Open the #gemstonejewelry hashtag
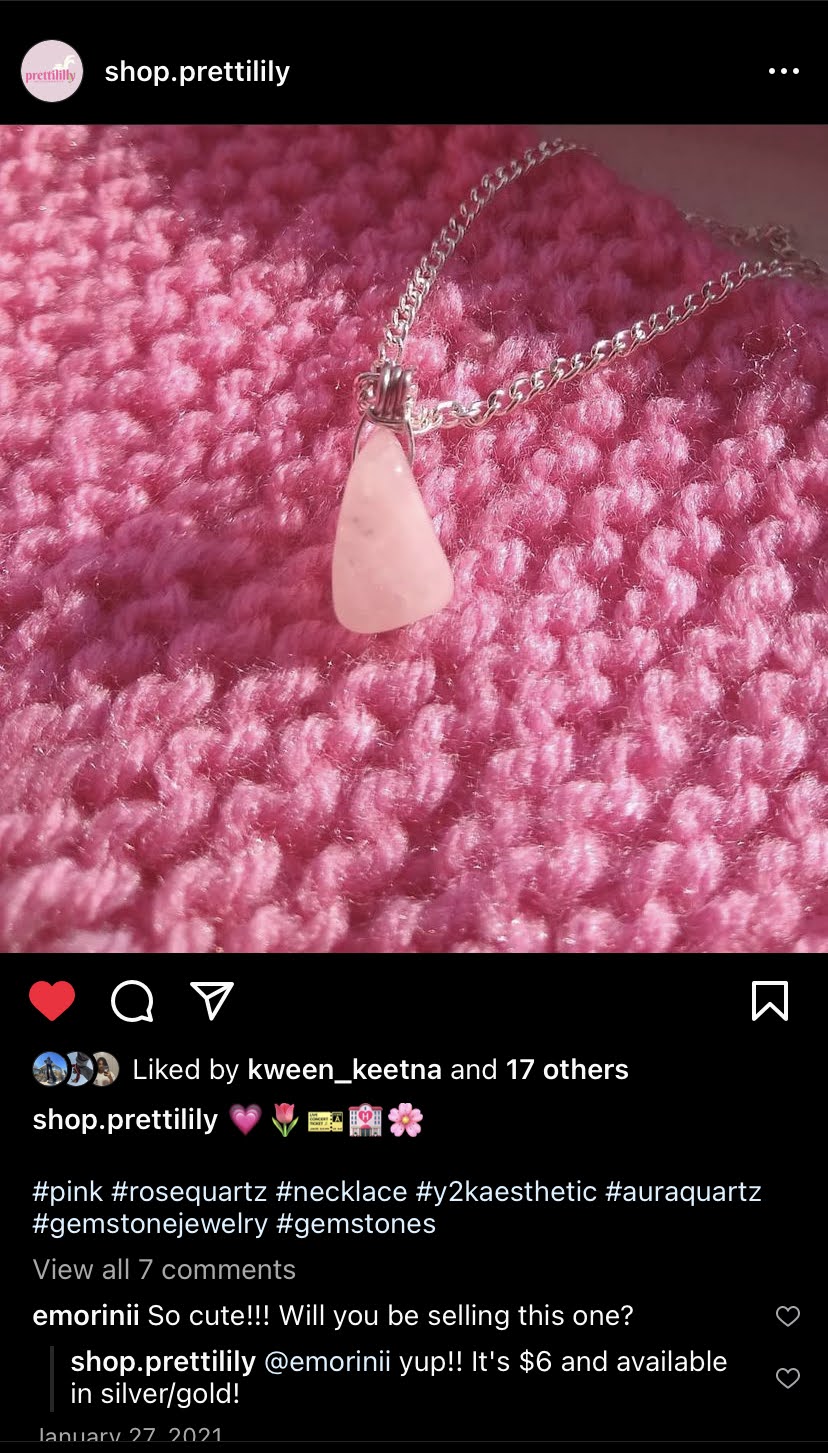Screen dimensions: 828x1453 tap(149, 1224)
